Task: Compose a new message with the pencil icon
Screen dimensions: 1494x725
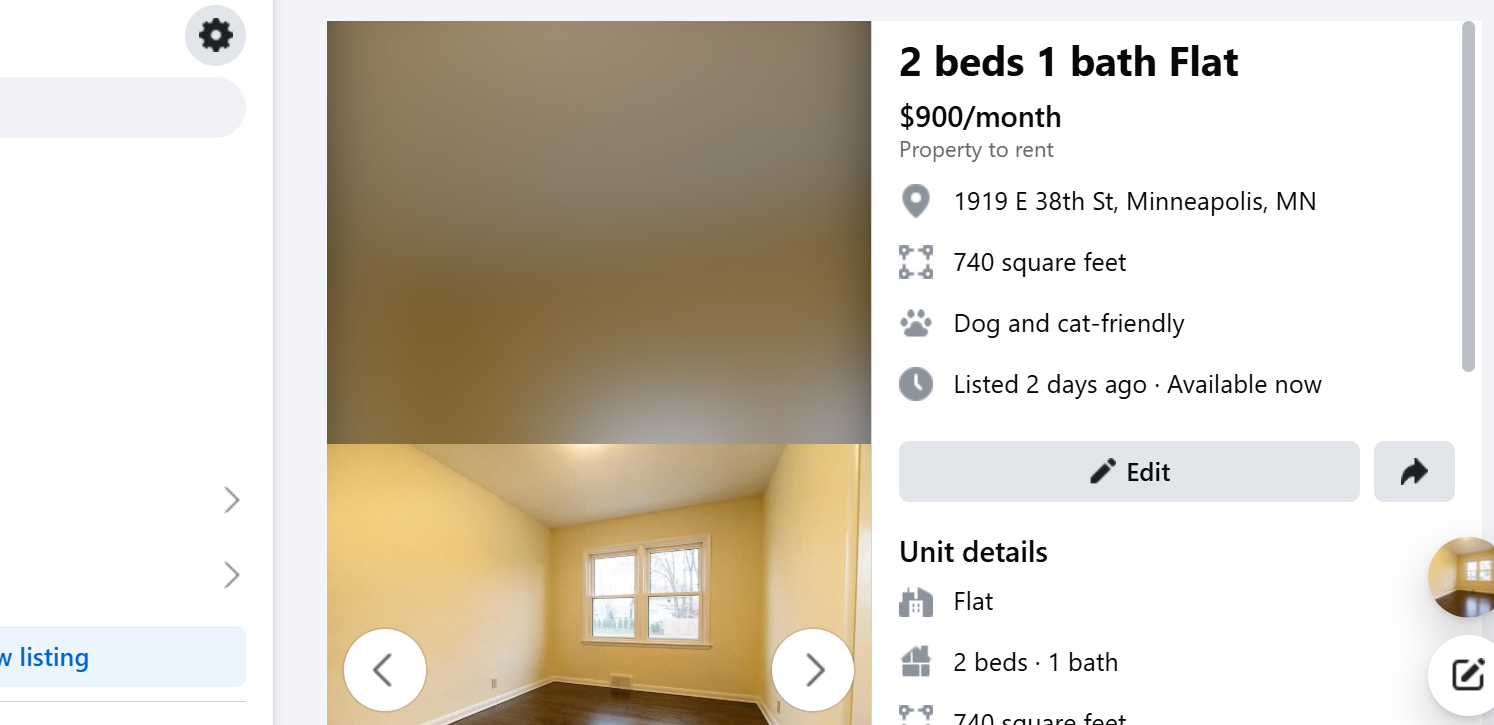Action: point(1466,675)
